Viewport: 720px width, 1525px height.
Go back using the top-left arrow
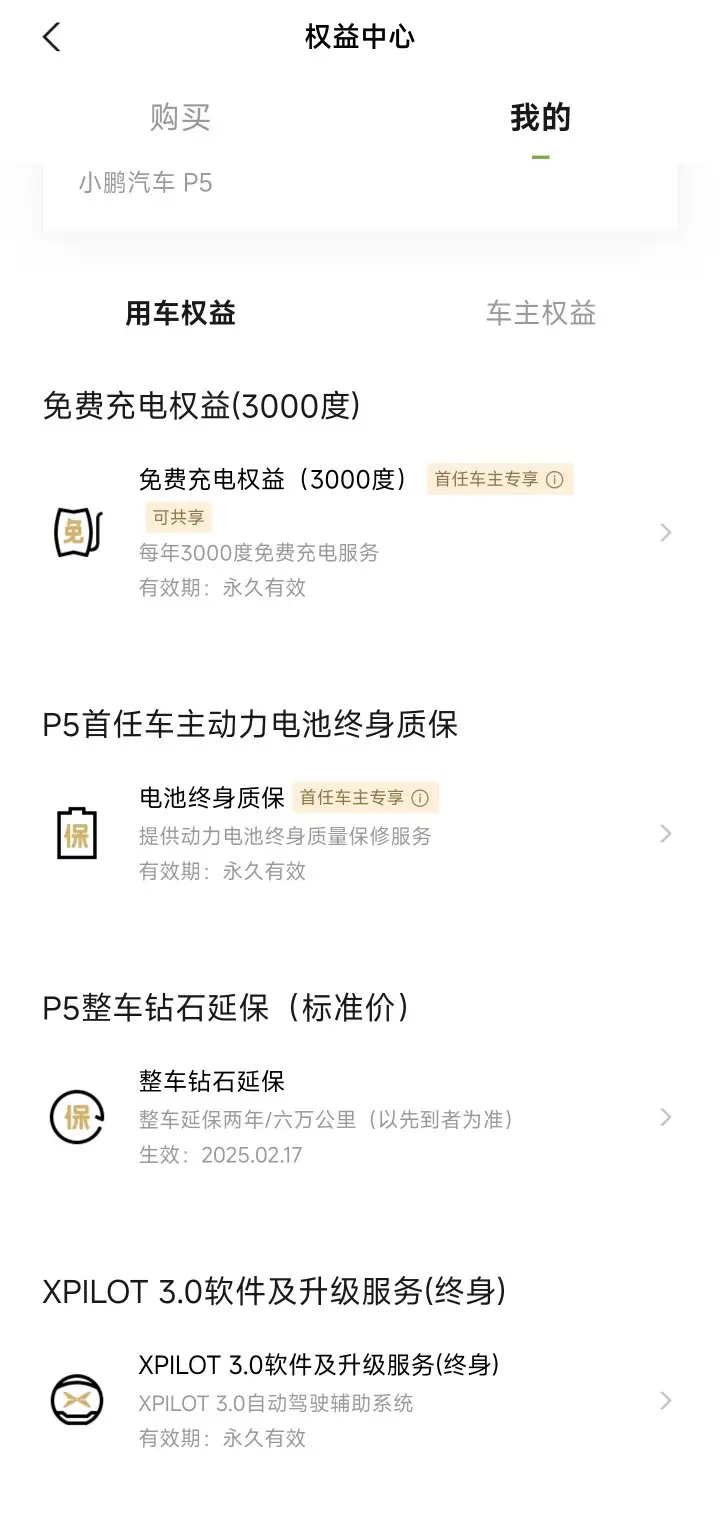pos(52,38)
